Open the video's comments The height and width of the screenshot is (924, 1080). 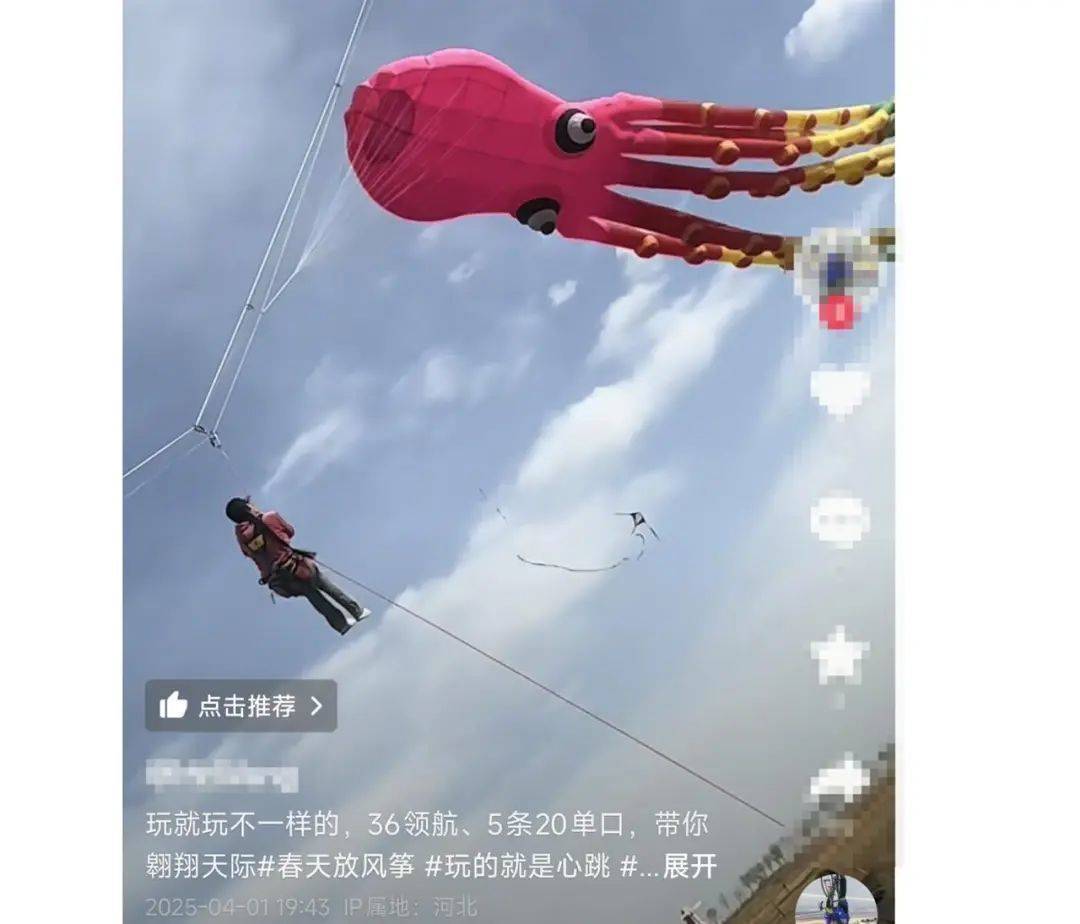pos(838,520)
